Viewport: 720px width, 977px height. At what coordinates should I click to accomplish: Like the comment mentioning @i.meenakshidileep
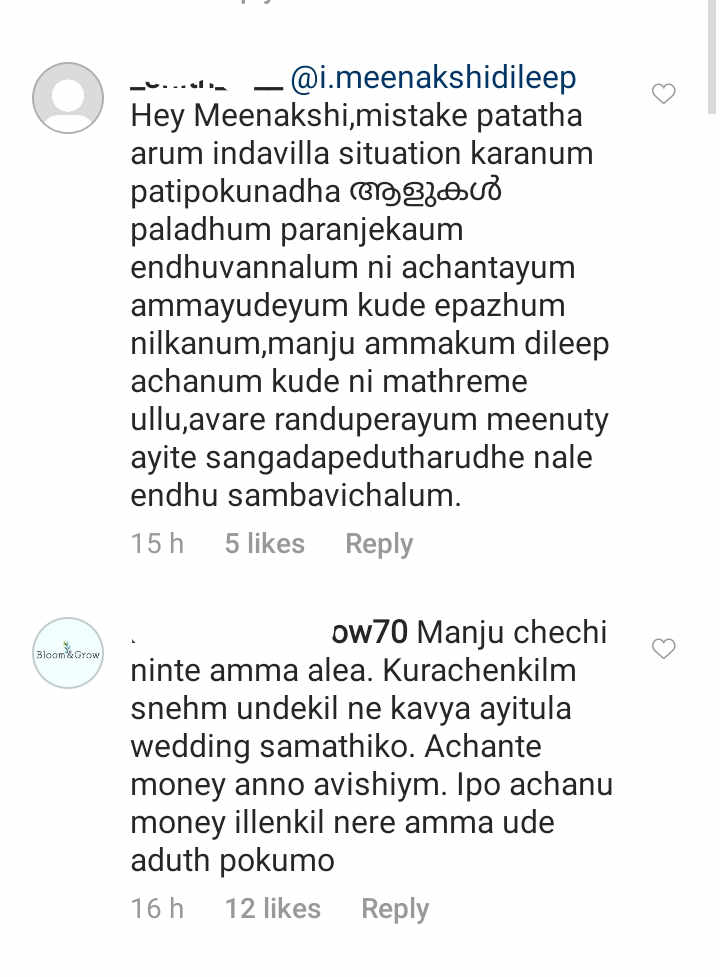pos(663,94)
